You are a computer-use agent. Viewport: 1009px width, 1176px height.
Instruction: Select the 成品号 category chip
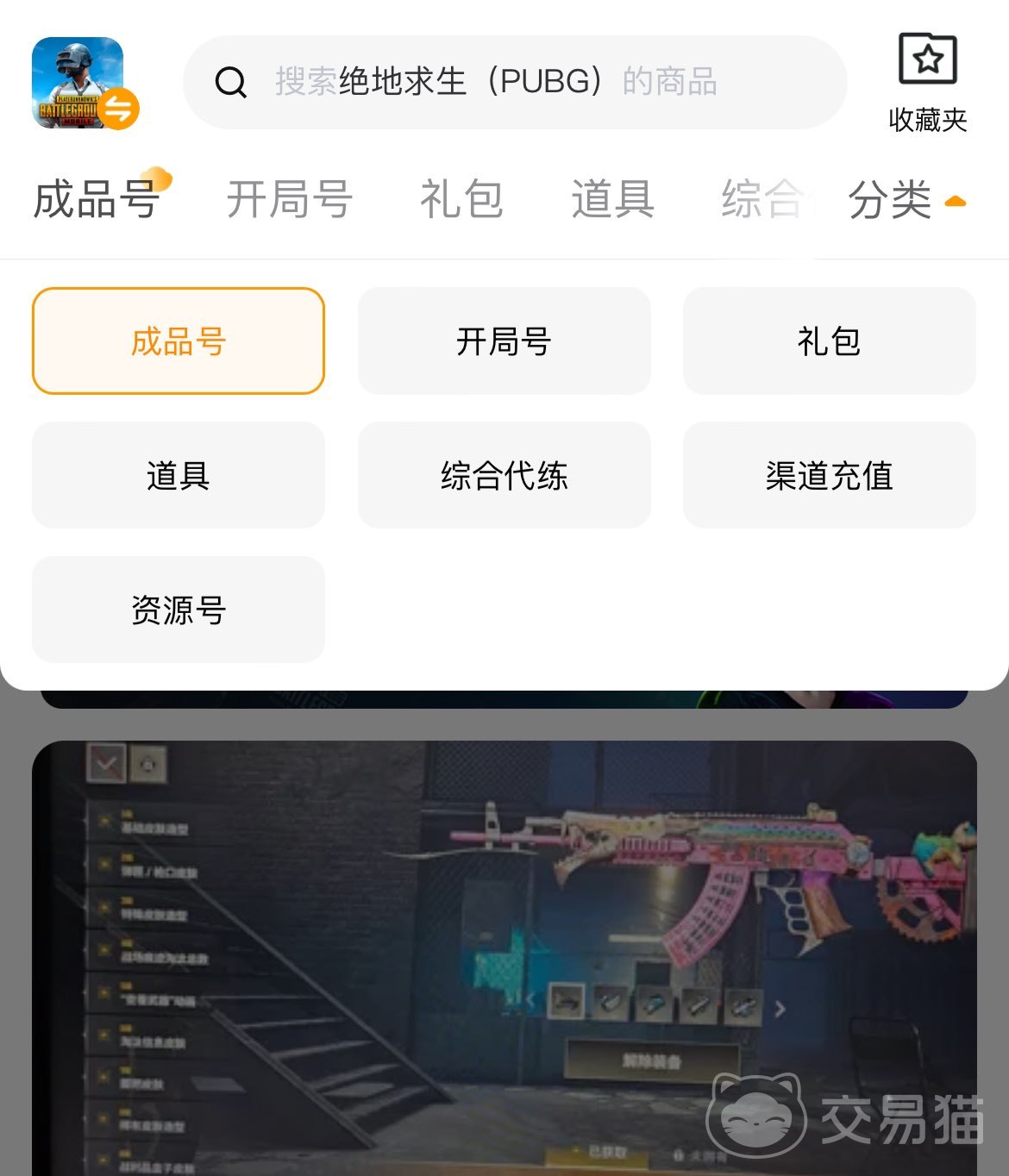pos(179,341)
